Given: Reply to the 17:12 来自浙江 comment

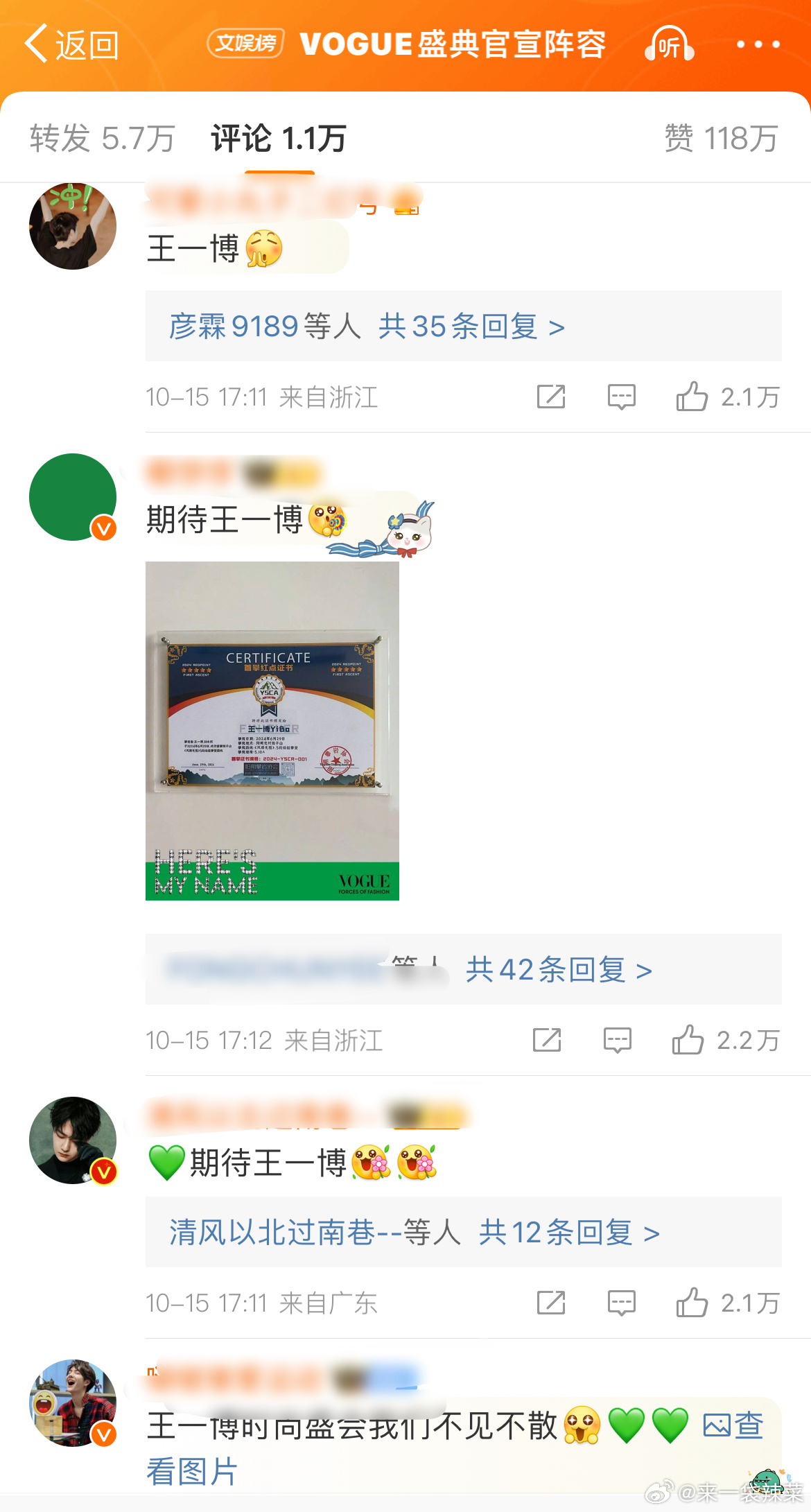Looking at the screenshot, I should point(617,1040).
